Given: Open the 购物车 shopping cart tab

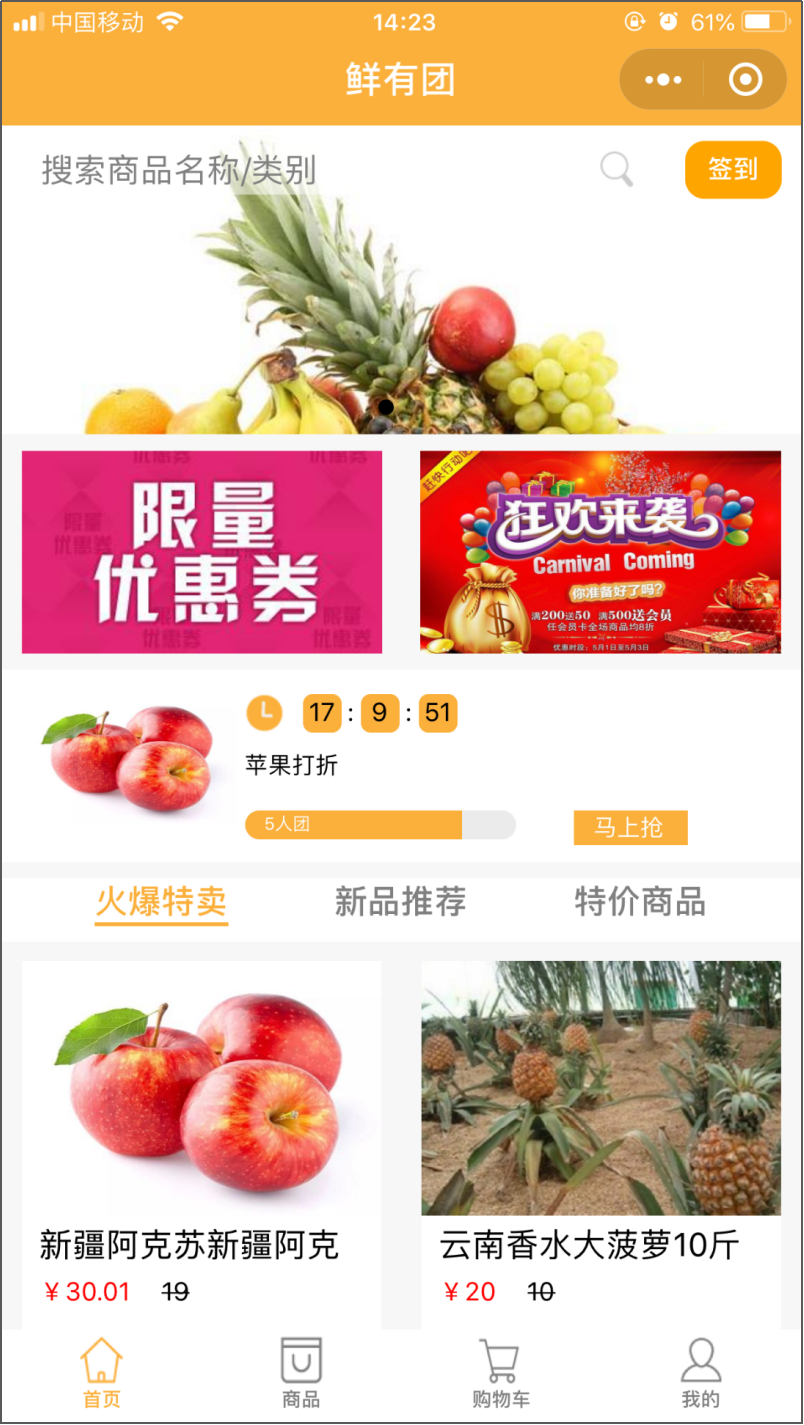Looking at the screenshot, I should (500, 1374).
